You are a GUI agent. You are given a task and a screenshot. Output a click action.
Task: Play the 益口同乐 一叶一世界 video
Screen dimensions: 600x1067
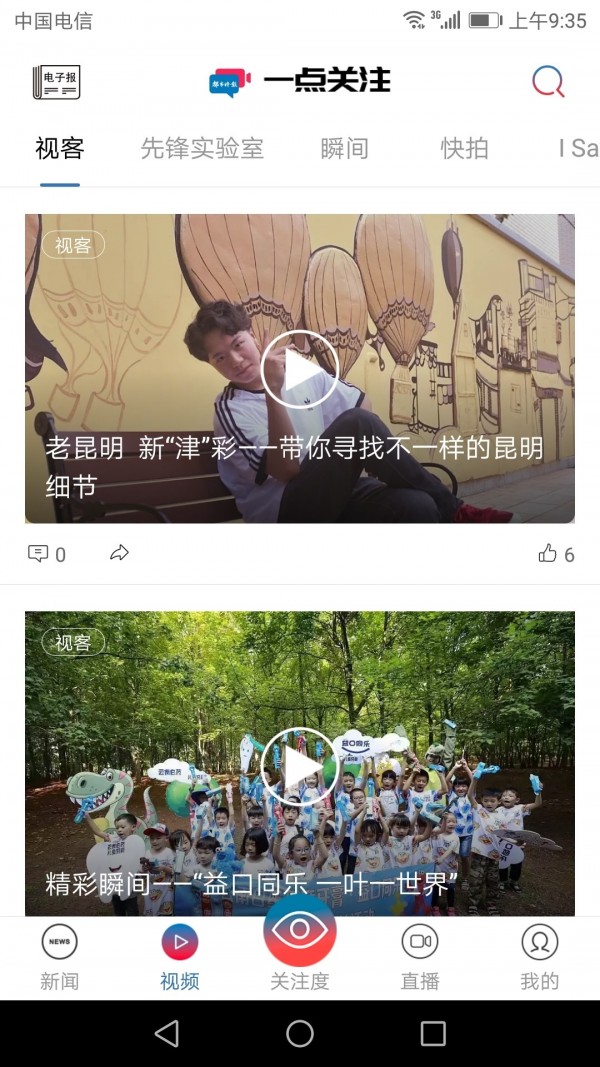[x=300, y=766]
